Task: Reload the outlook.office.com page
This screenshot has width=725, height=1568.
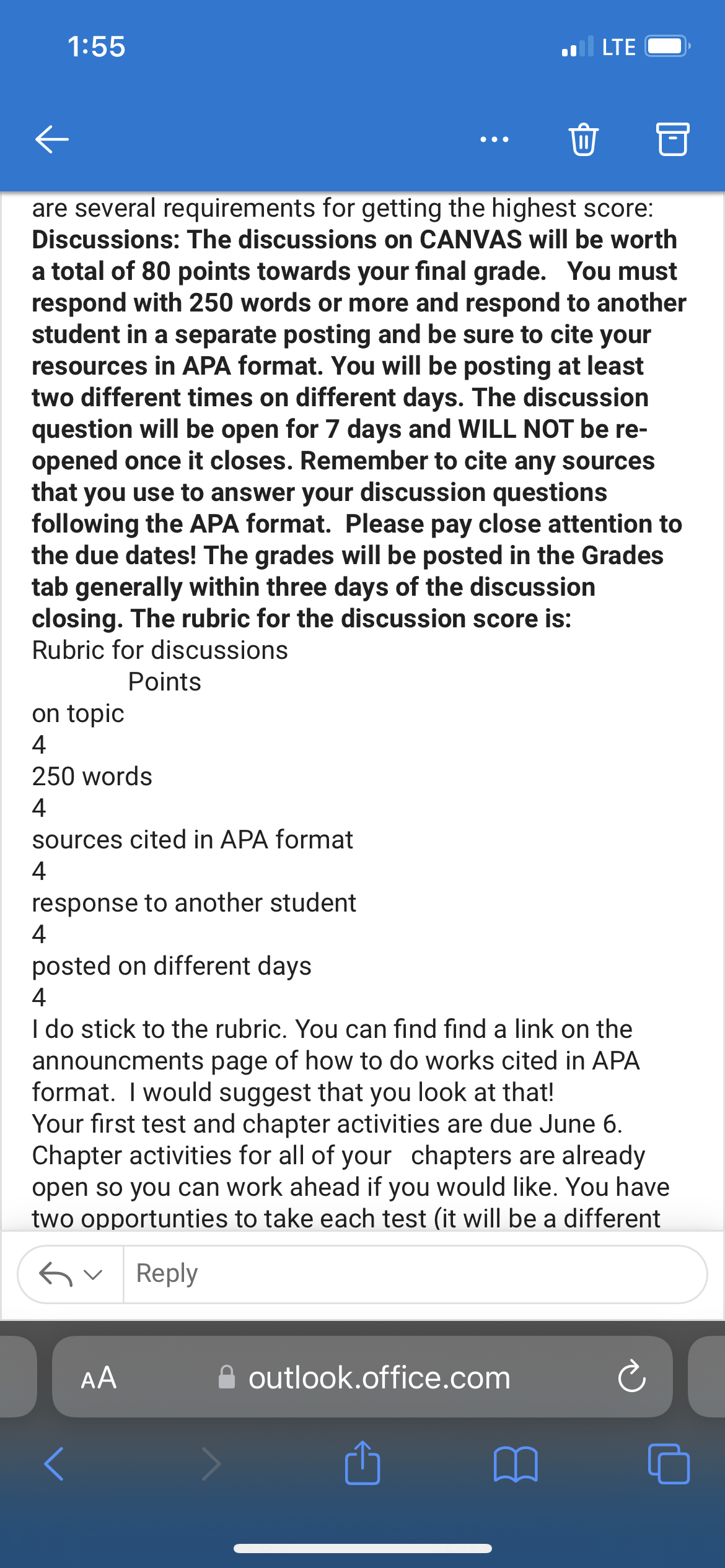Action: 631,1377
